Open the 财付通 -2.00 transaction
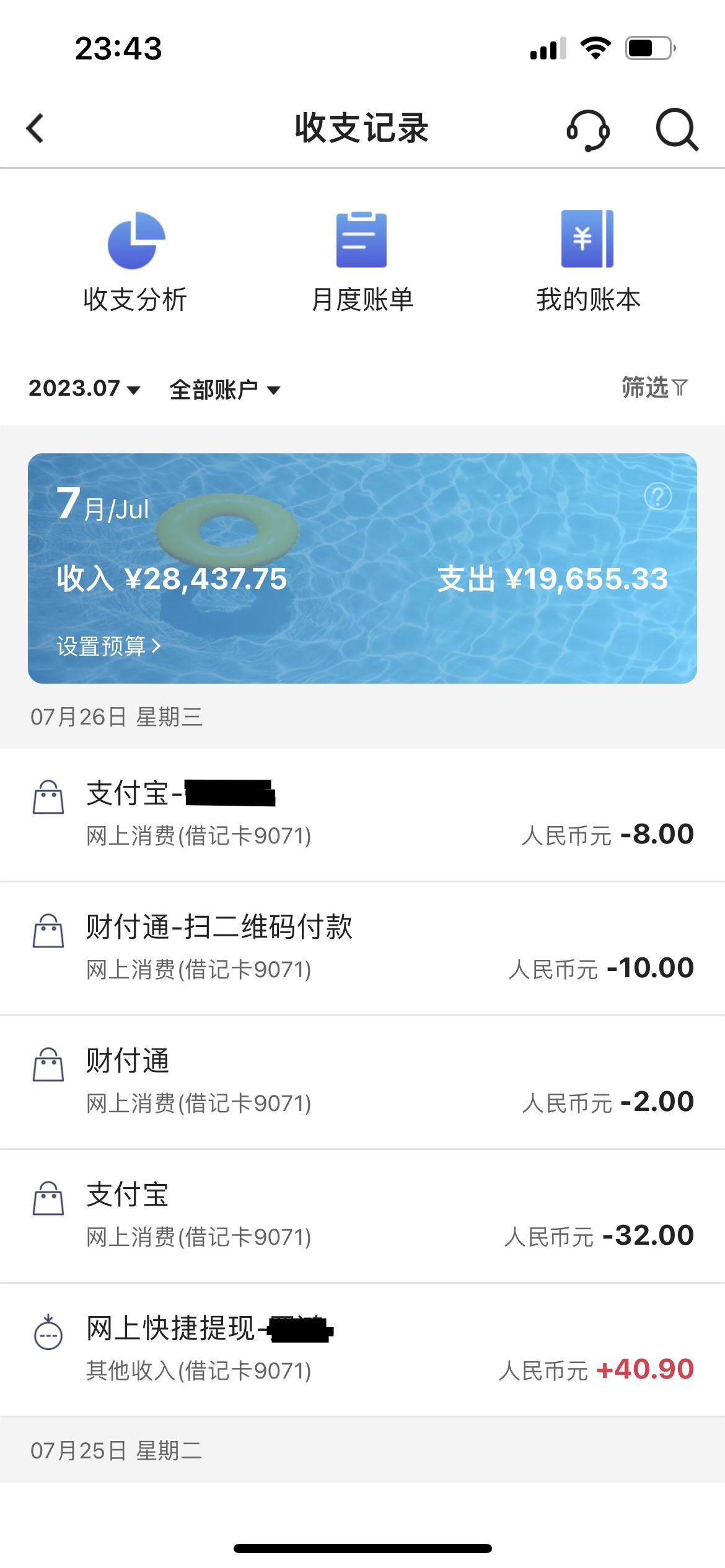Viewport: 725px width, 1568px height. [362, 1082]
